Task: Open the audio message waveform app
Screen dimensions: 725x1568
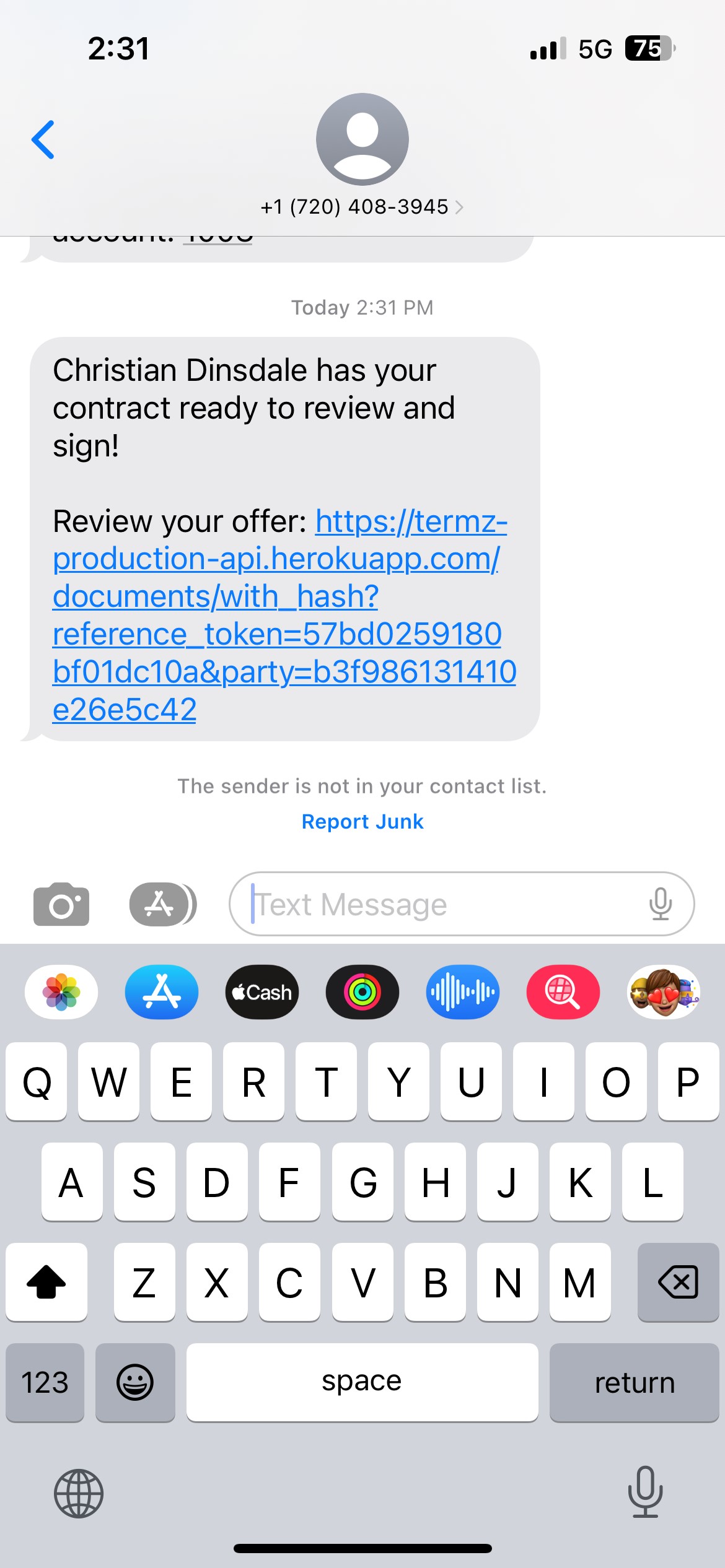Action: click(463, 992)
